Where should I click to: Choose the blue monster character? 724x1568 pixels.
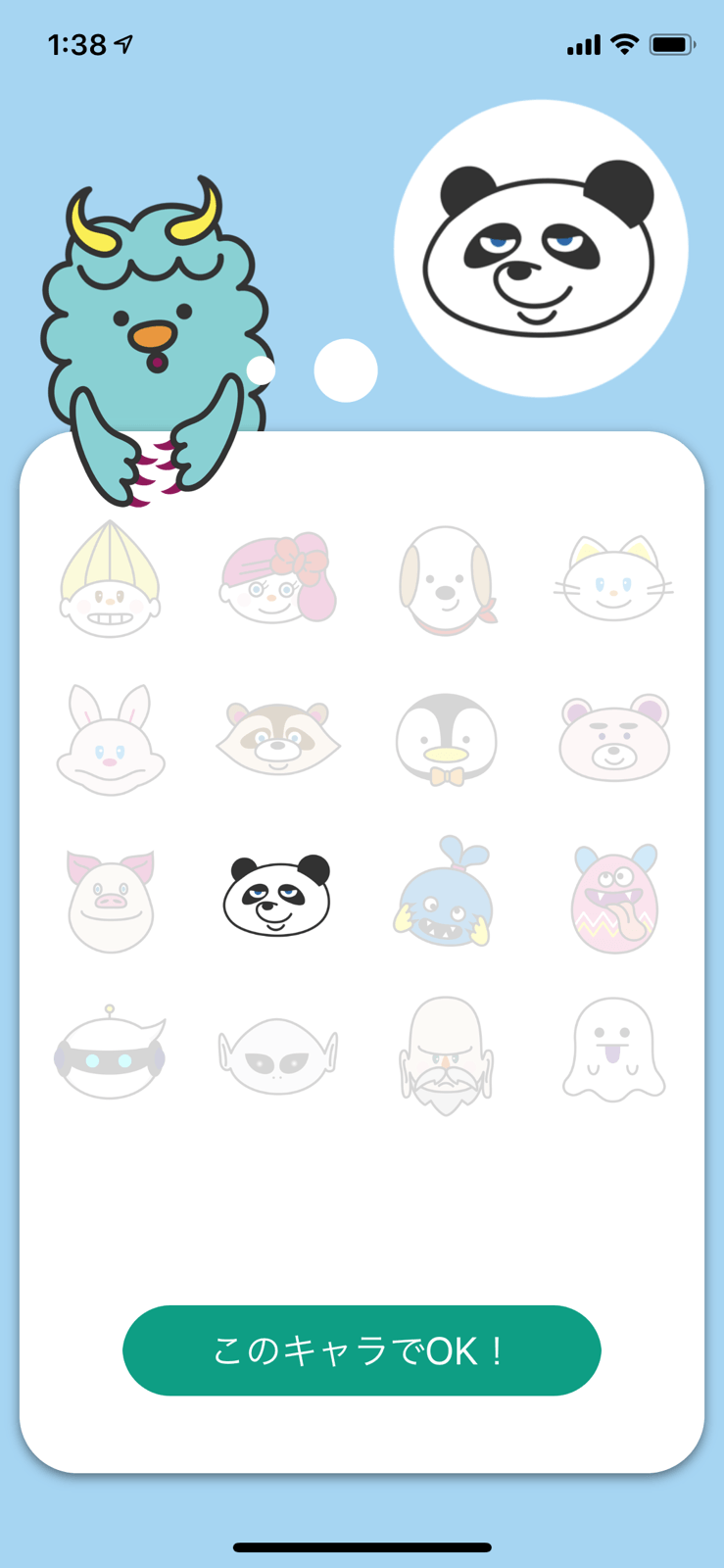pyautogui.click(x=446, y=895)
